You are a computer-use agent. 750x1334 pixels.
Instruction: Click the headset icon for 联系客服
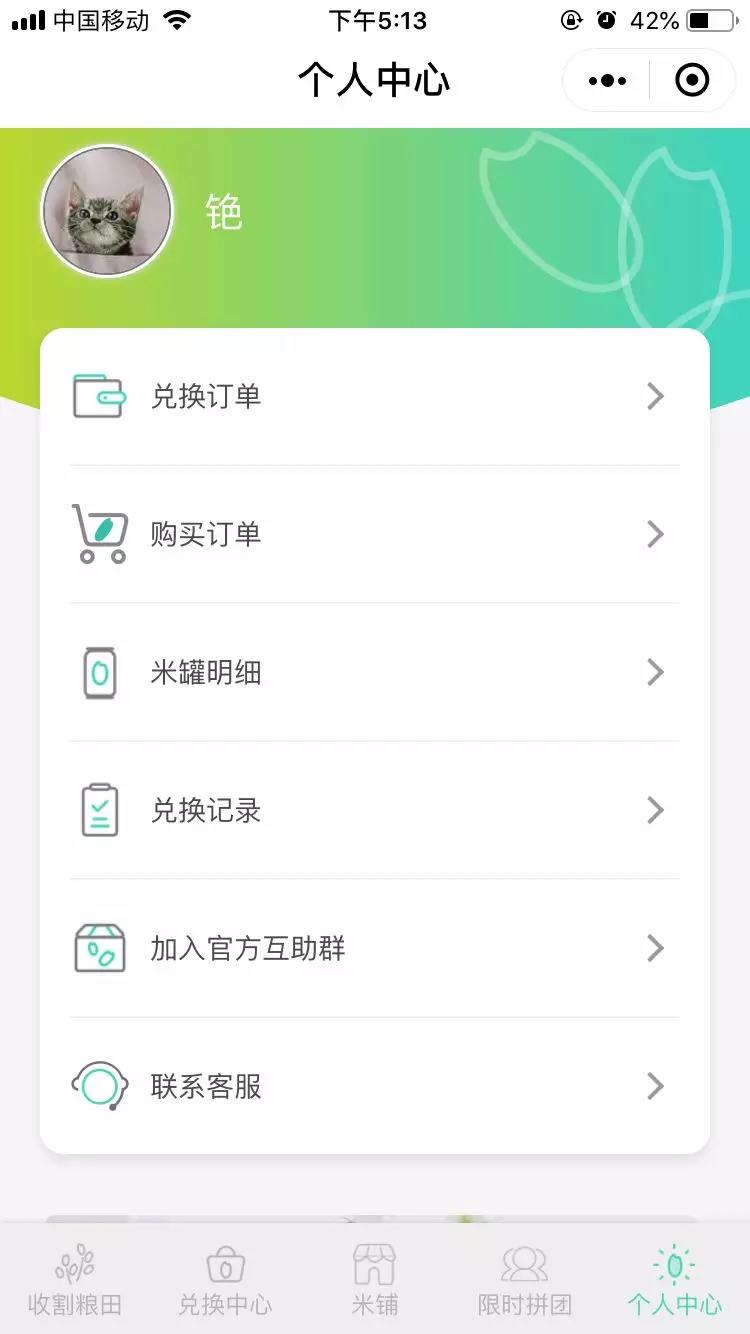click(x=99, y=1086)
